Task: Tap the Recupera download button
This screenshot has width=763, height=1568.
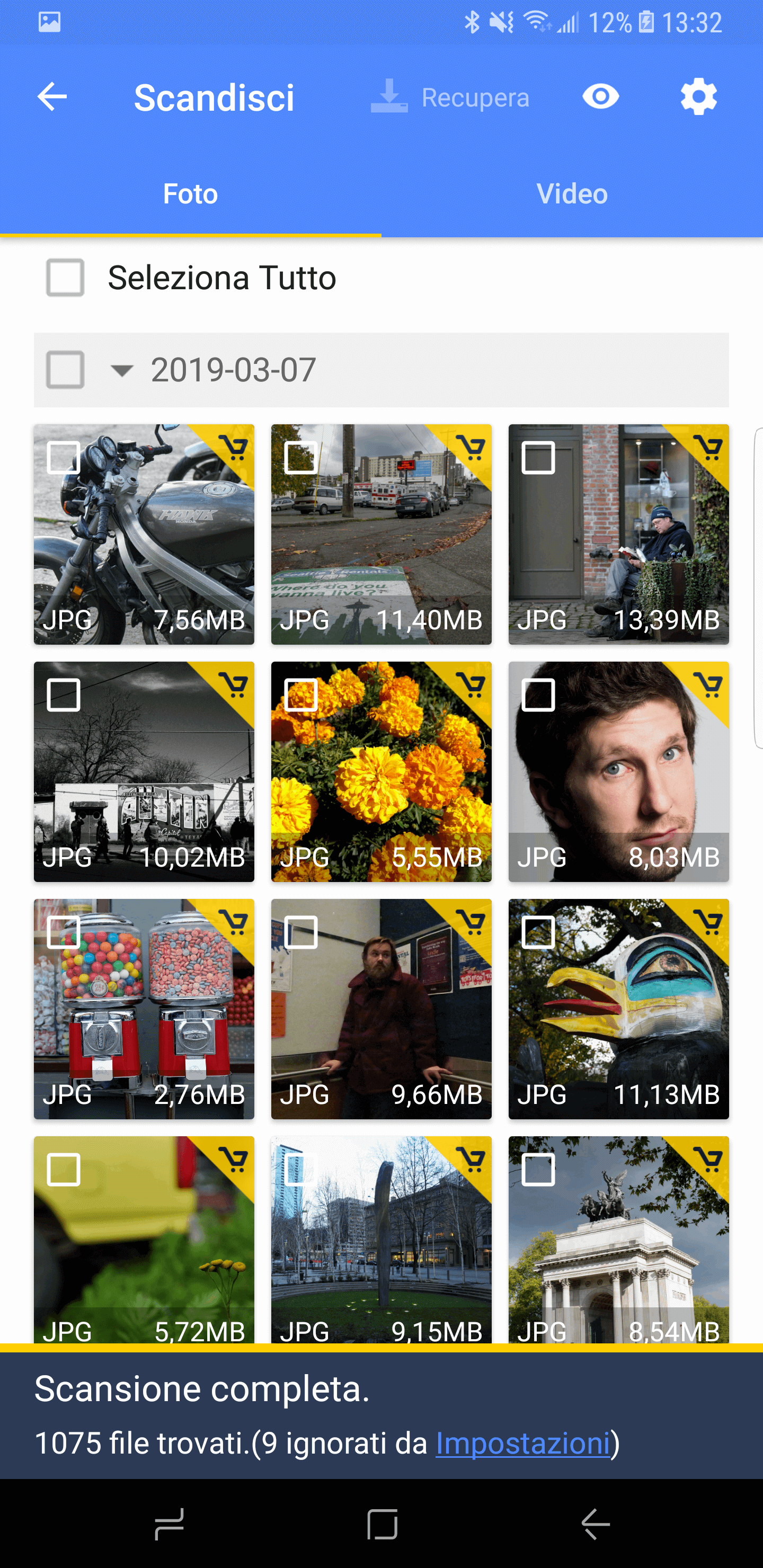Action: 450,97
